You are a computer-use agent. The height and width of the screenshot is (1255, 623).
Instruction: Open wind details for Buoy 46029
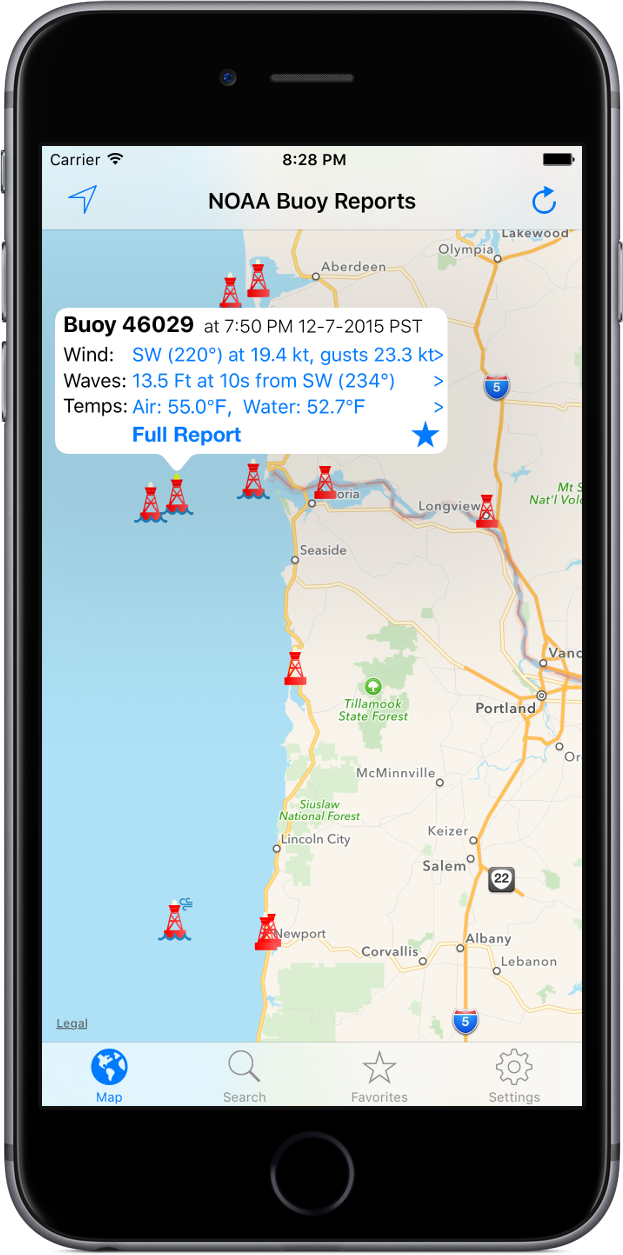pyautogui.click(x=288, y=355)
